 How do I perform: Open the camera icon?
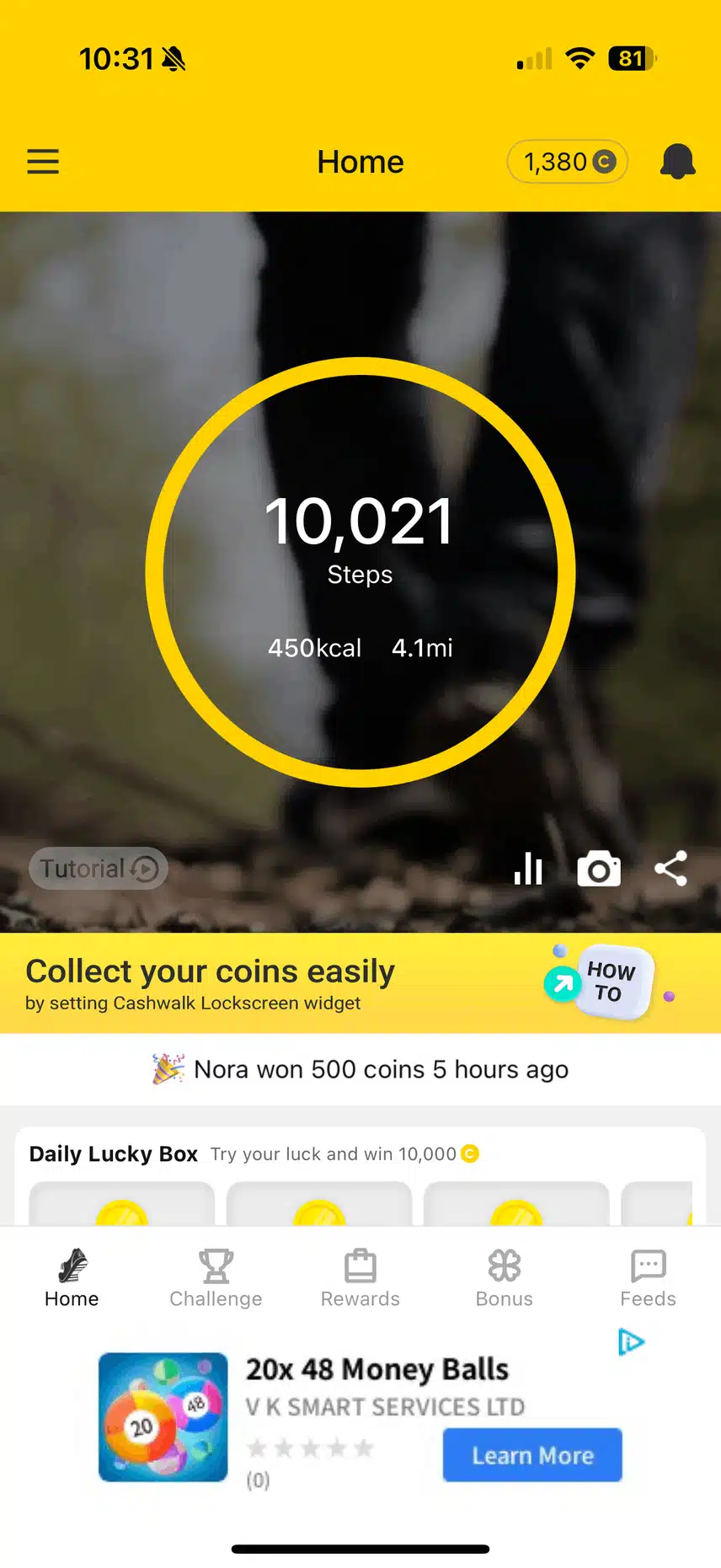tap(599, 869)
